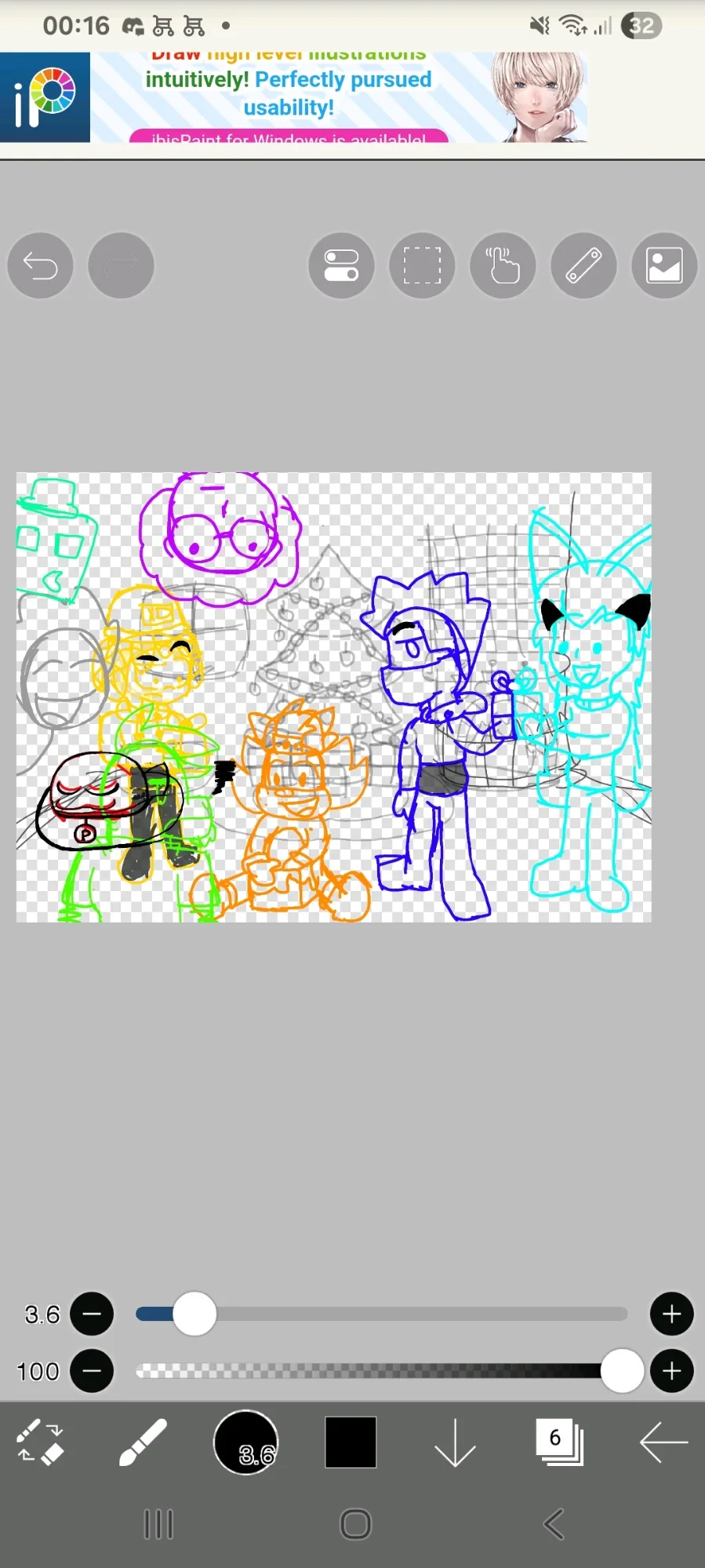Undo the last stroke

click(40, 266)
